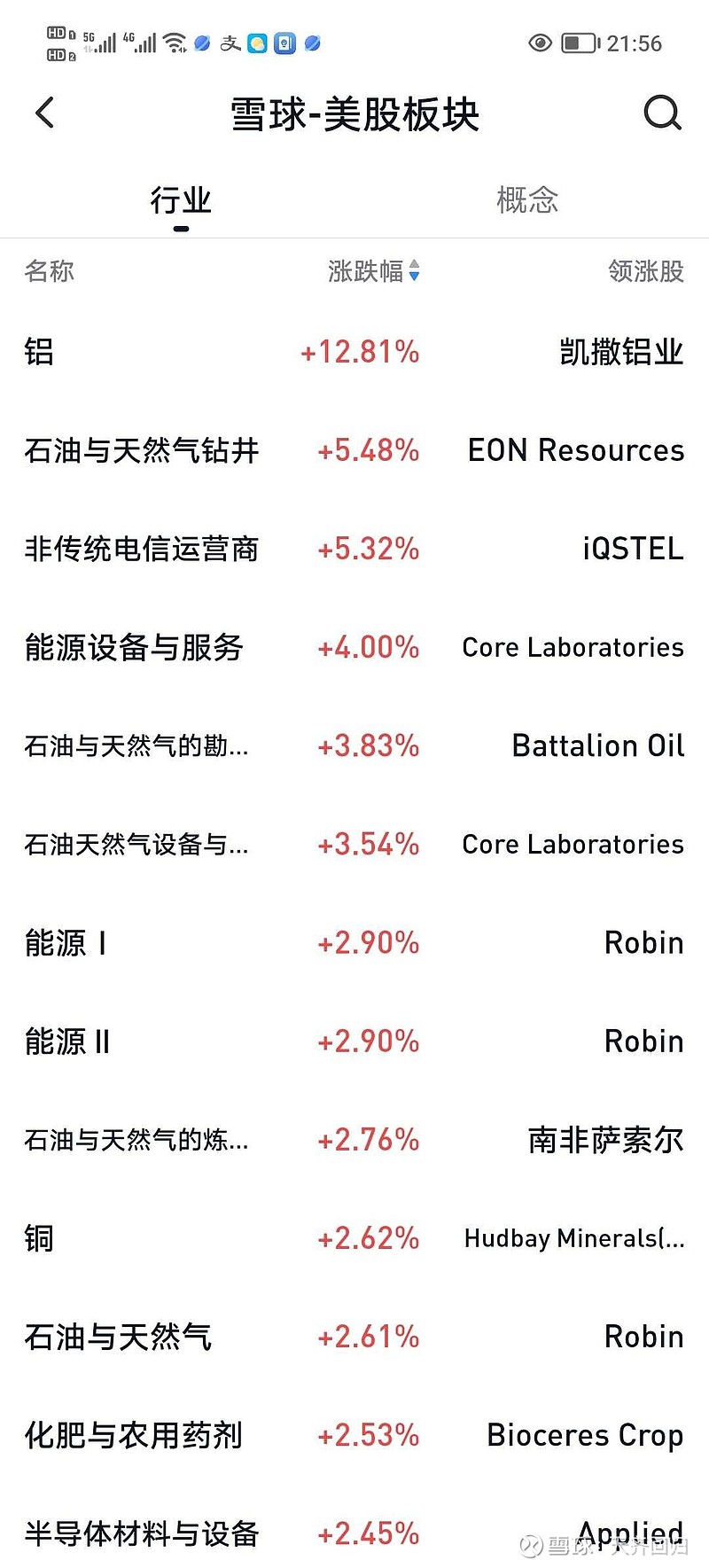This screenshot has height=1568, width=709.
Task: Open the 能源设备与服务 sector
Action: tap(354, 647)
